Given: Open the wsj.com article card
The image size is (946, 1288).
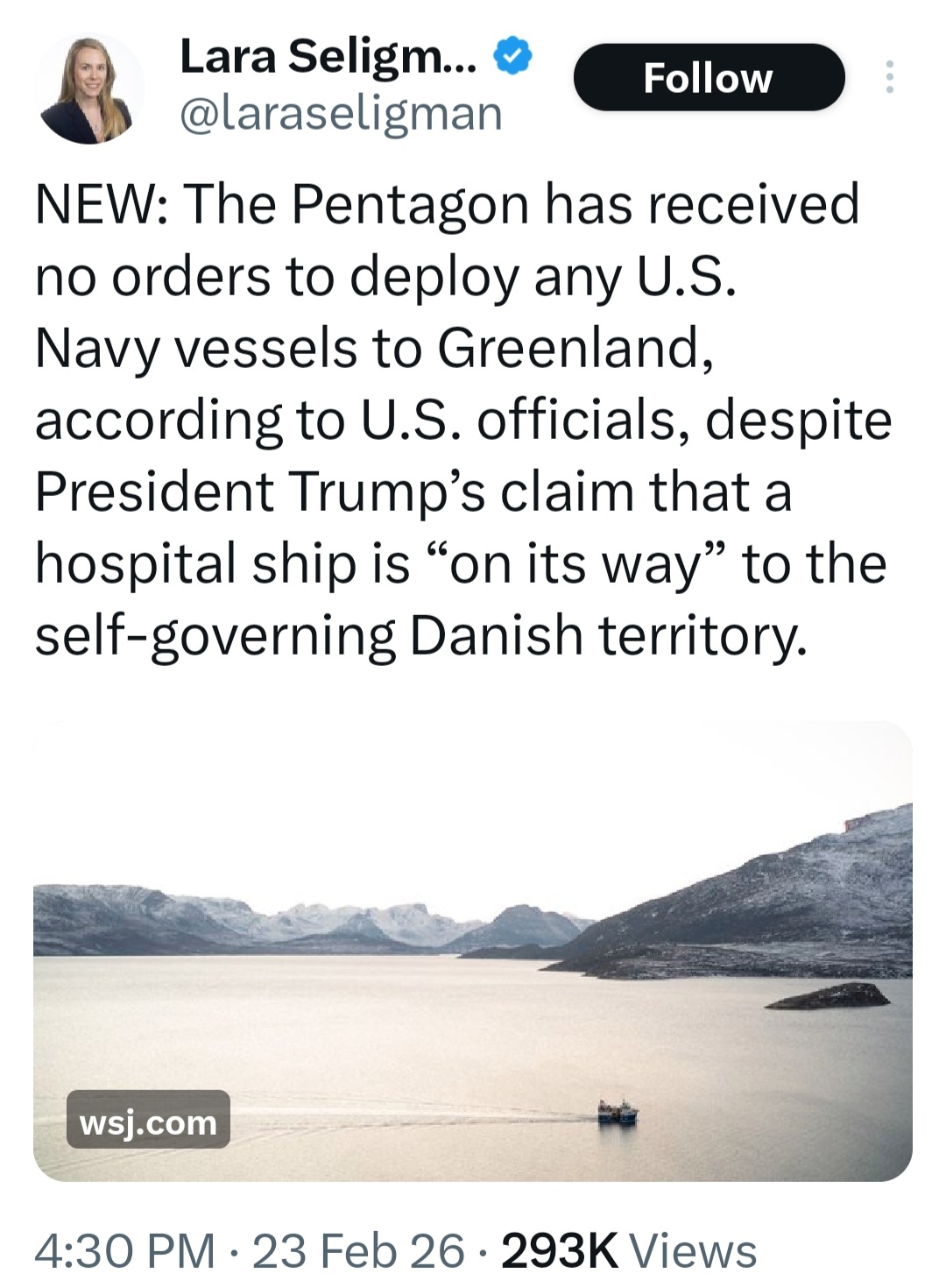Looking at the screenshot, I should point(472,951).
